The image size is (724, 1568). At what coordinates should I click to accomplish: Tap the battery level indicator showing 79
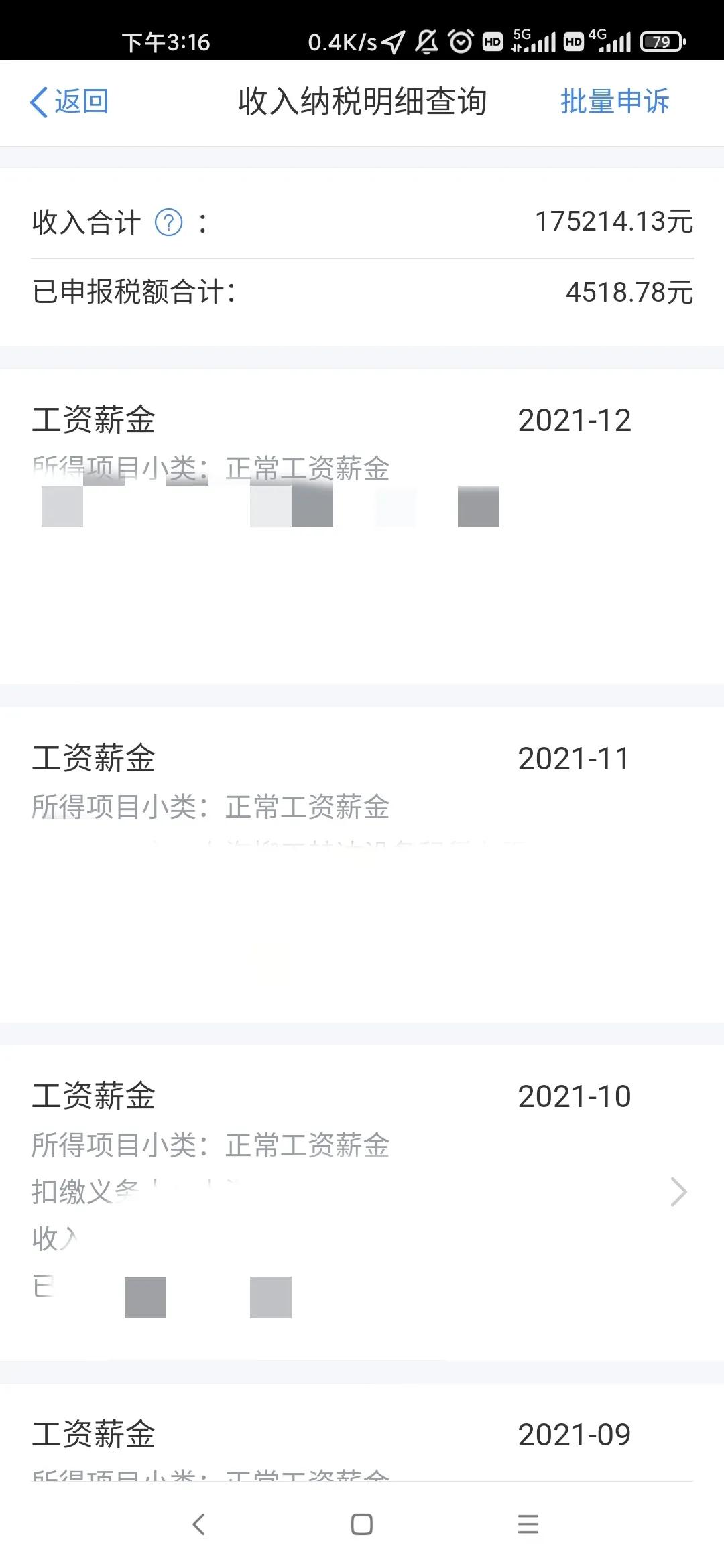(x=660, y=42)
